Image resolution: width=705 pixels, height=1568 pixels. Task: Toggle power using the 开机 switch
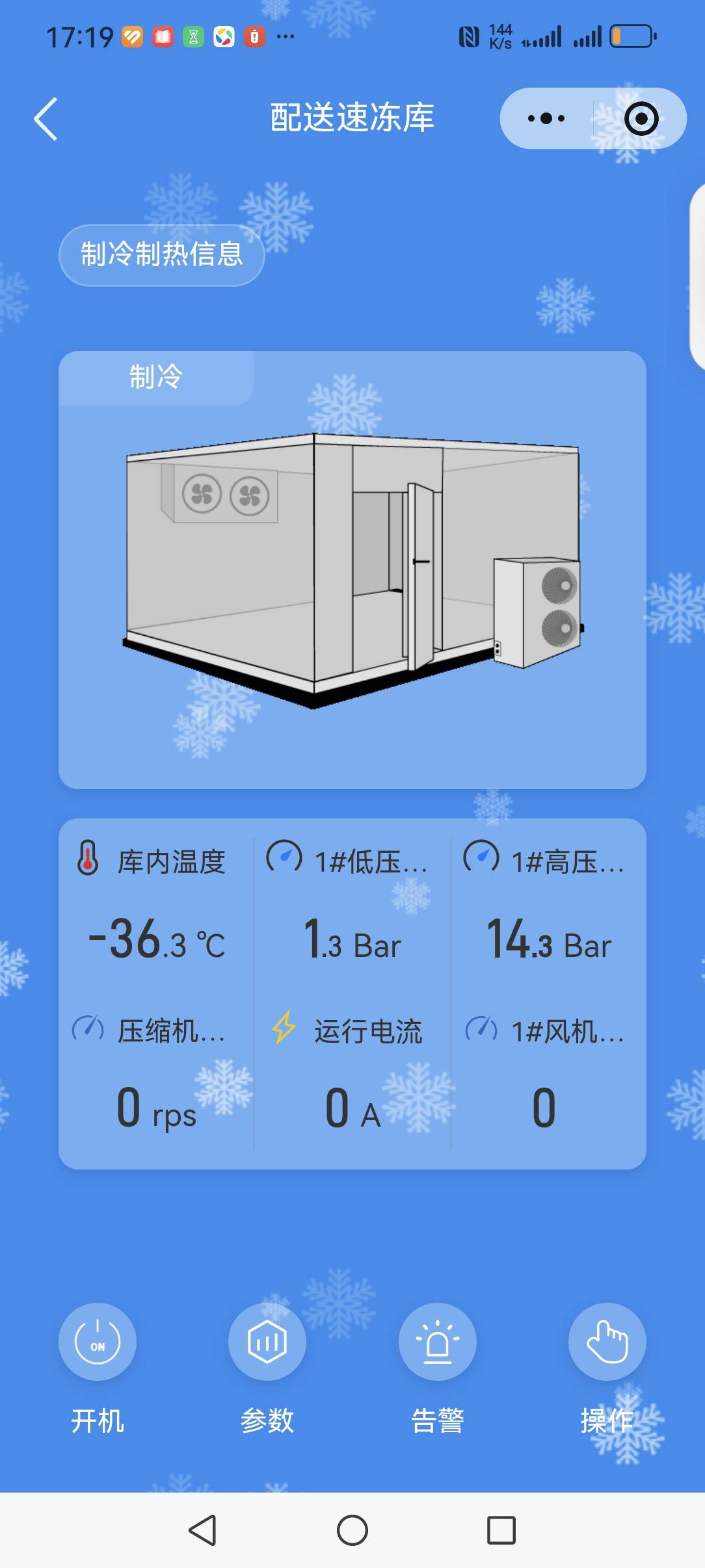point(96,1341)
